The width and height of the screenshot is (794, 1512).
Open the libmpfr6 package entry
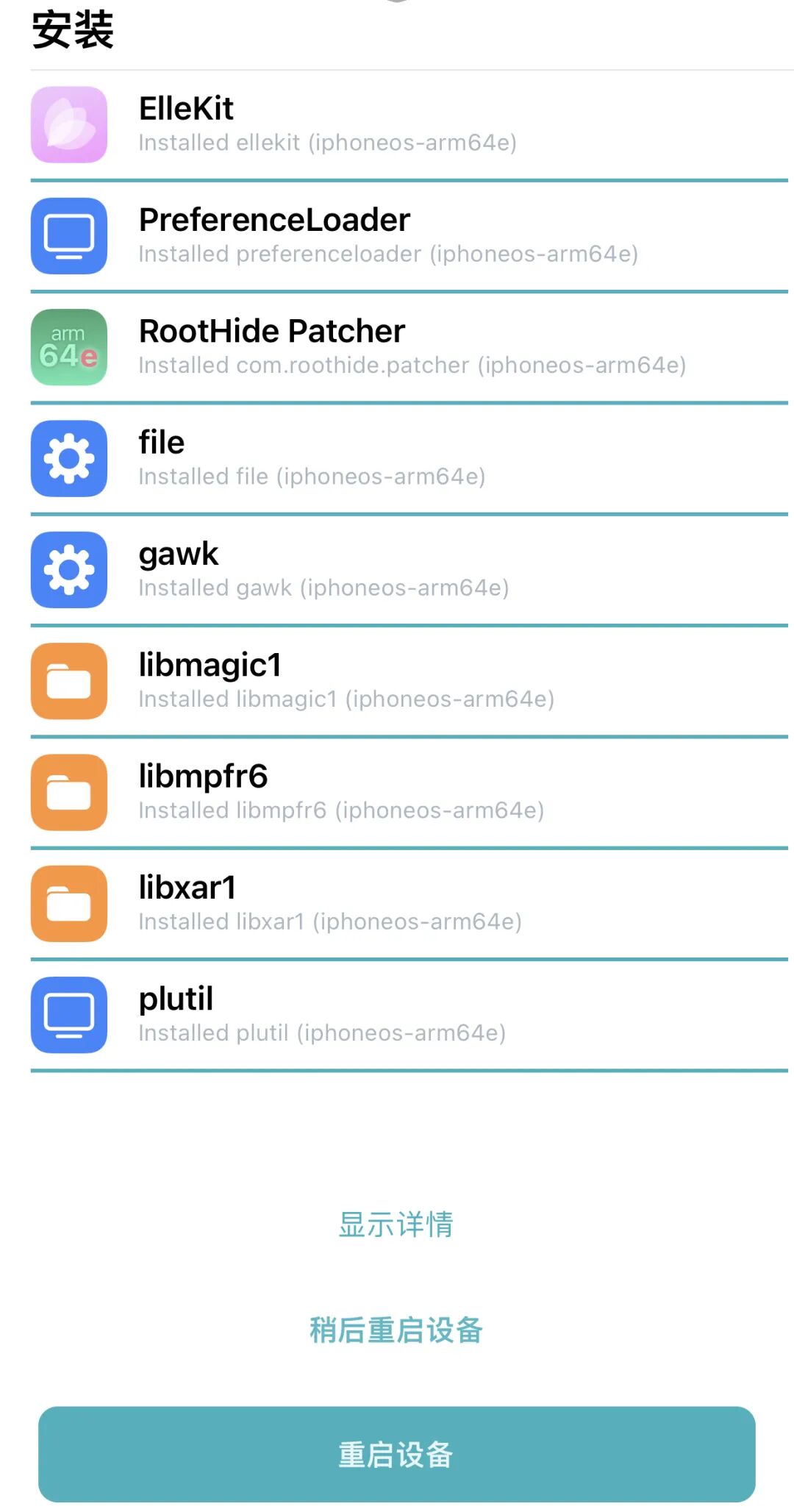397,793
